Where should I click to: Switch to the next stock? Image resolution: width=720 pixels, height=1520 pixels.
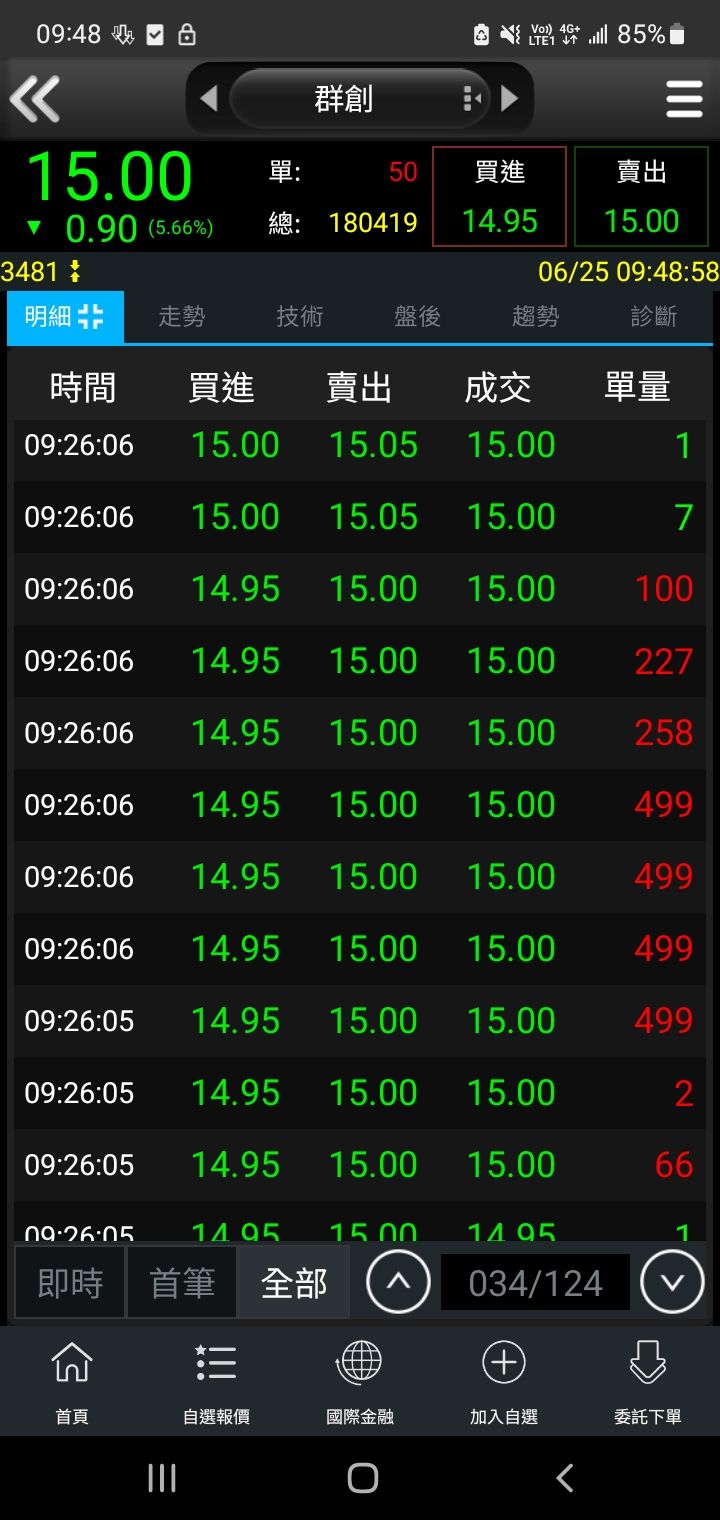click(509, 99)
